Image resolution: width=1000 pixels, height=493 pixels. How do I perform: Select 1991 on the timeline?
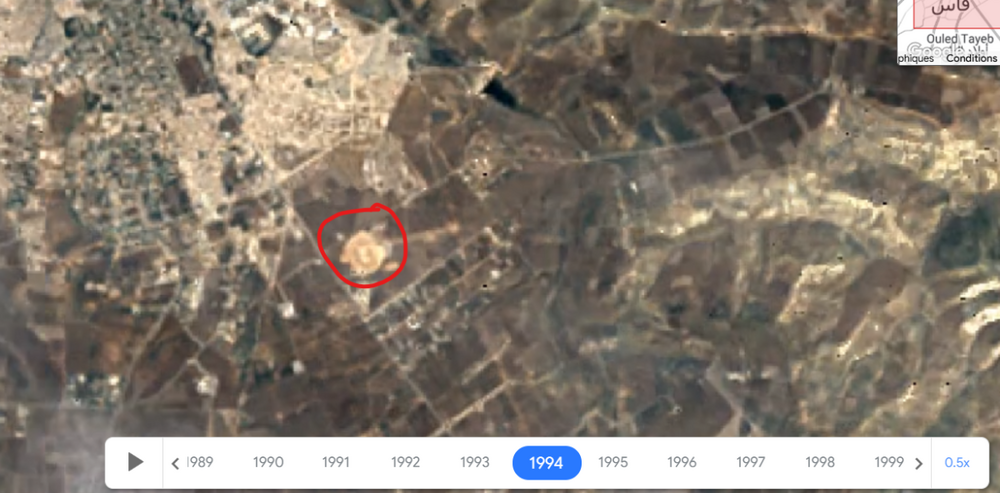336,462
